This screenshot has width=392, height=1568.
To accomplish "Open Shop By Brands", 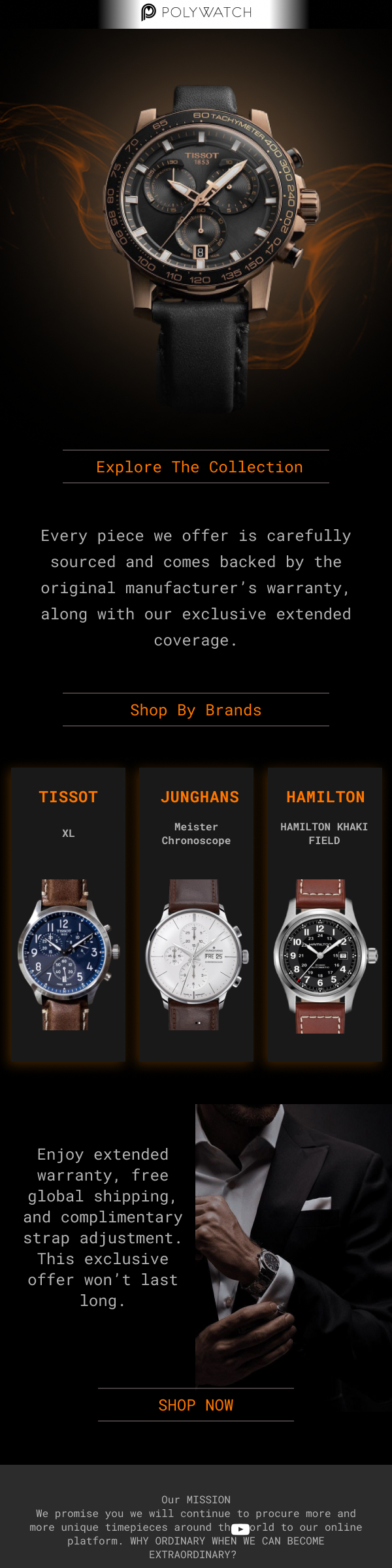I will (196, 710).
